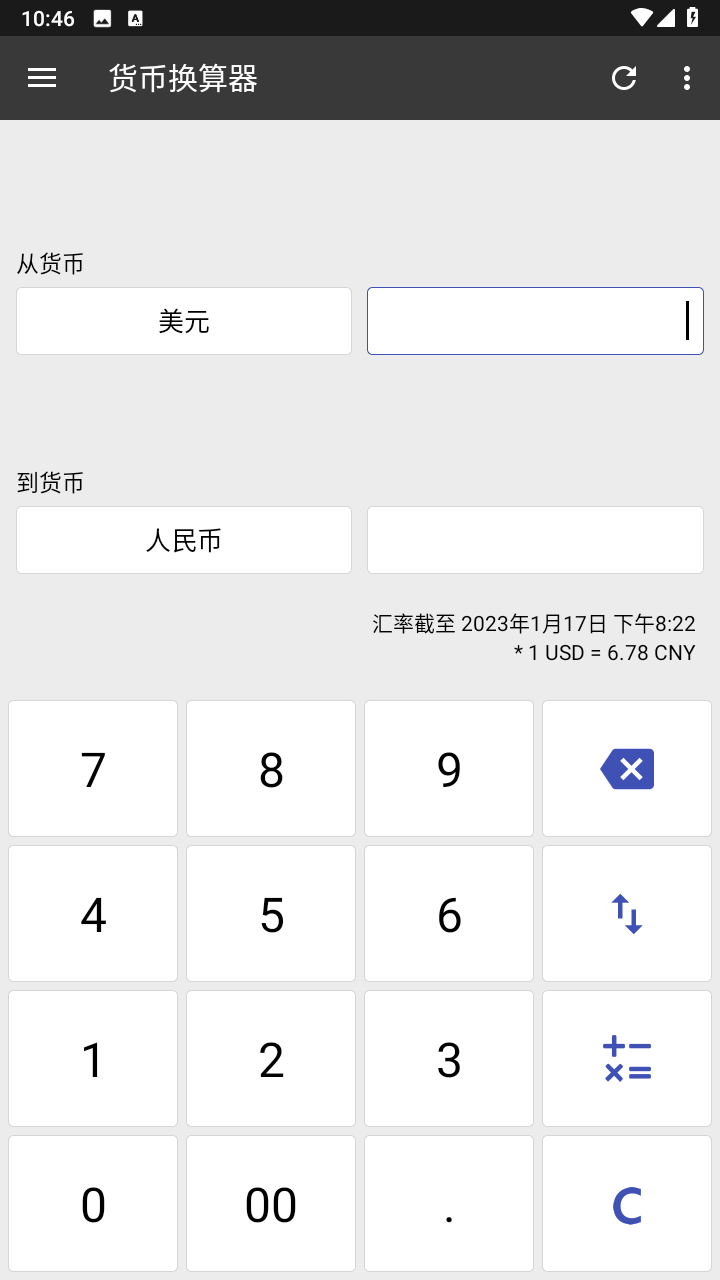Viewport: 720px width, 1280px height.
Task: Enter digit 3 on the keypad
Action: (x=449, y=1058)
